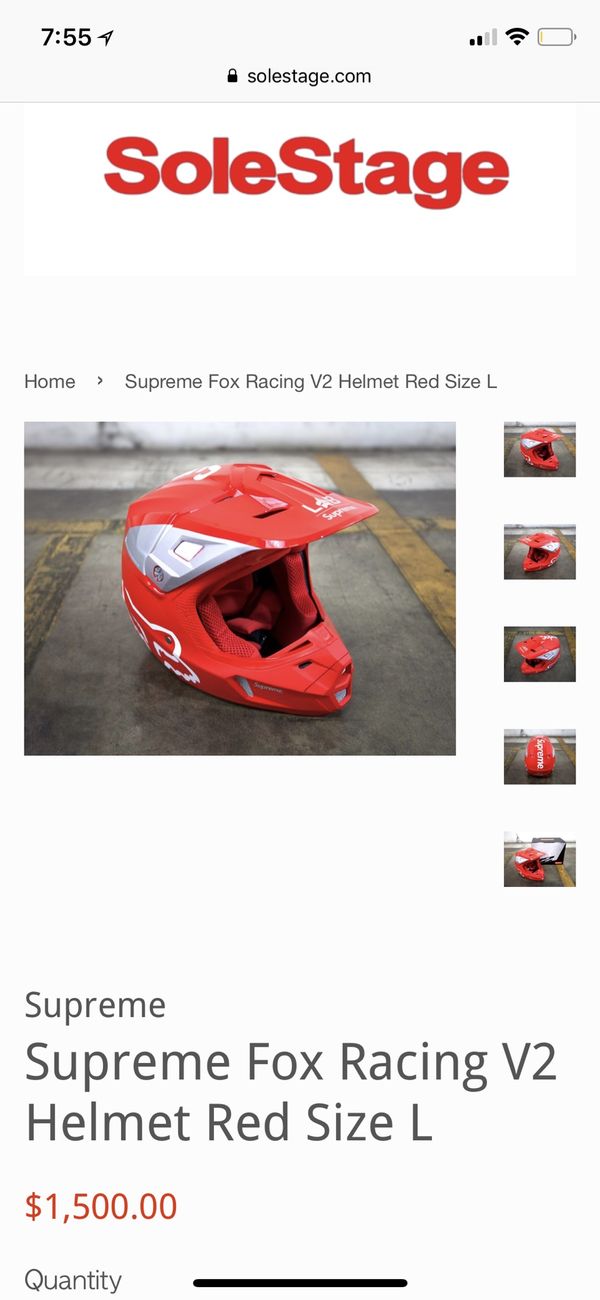The image size is (600, 1300).
Task: Open the fourth thumbnail showing Supreme back logo
Action: pyautogui.click(x=540, y=756)
